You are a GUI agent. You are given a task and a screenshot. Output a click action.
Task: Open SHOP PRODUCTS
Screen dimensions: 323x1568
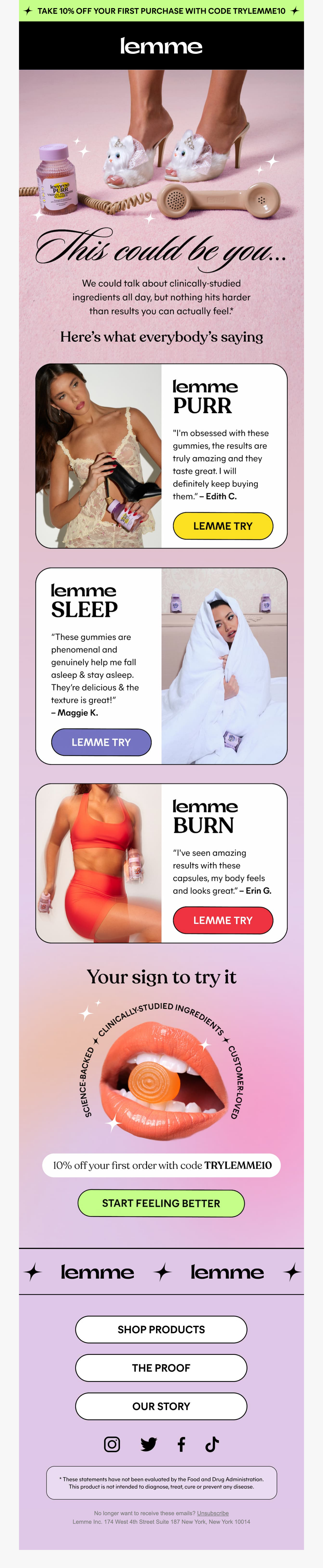click(161, 1329)
